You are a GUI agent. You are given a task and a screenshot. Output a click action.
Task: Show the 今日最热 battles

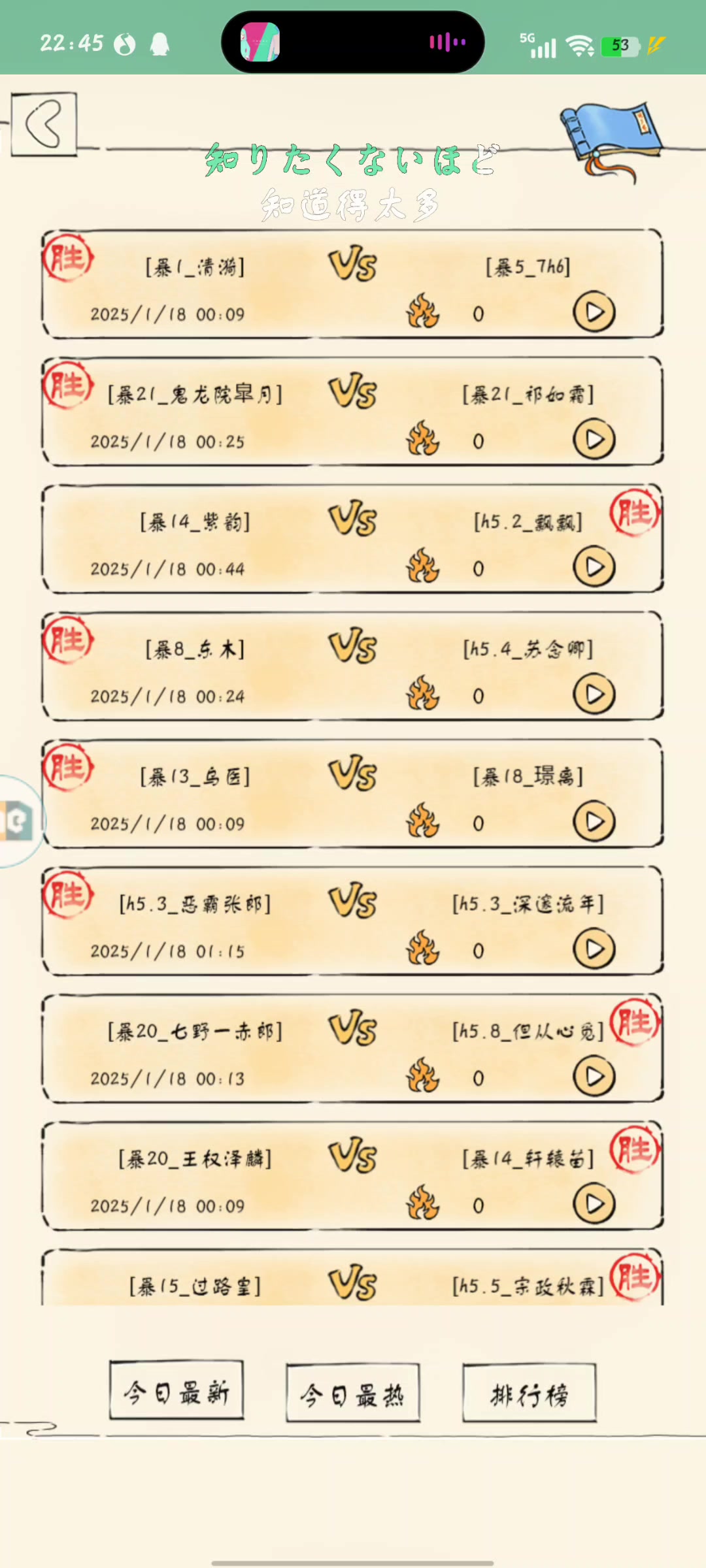tap(353, 1396)
